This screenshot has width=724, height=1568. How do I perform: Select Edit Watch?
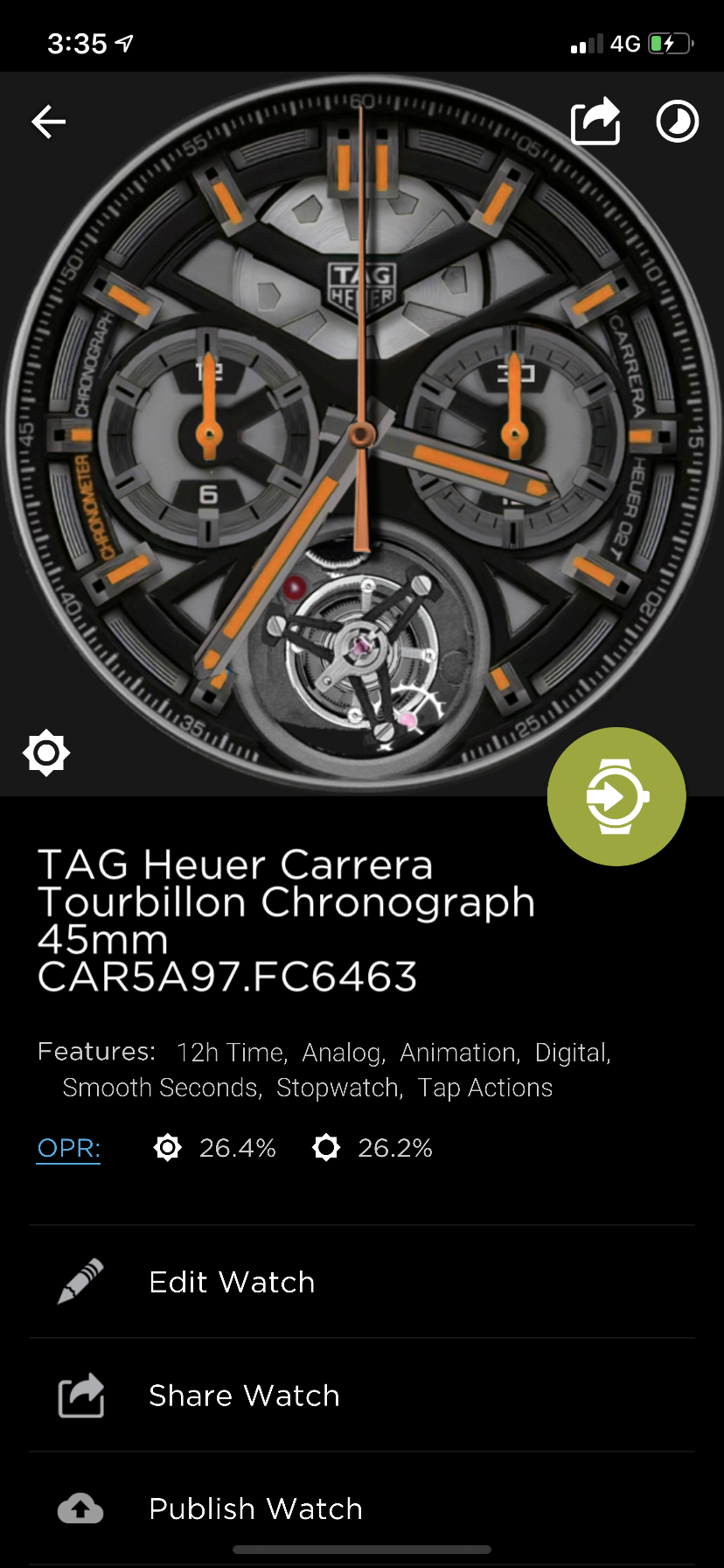(362, 1282)
